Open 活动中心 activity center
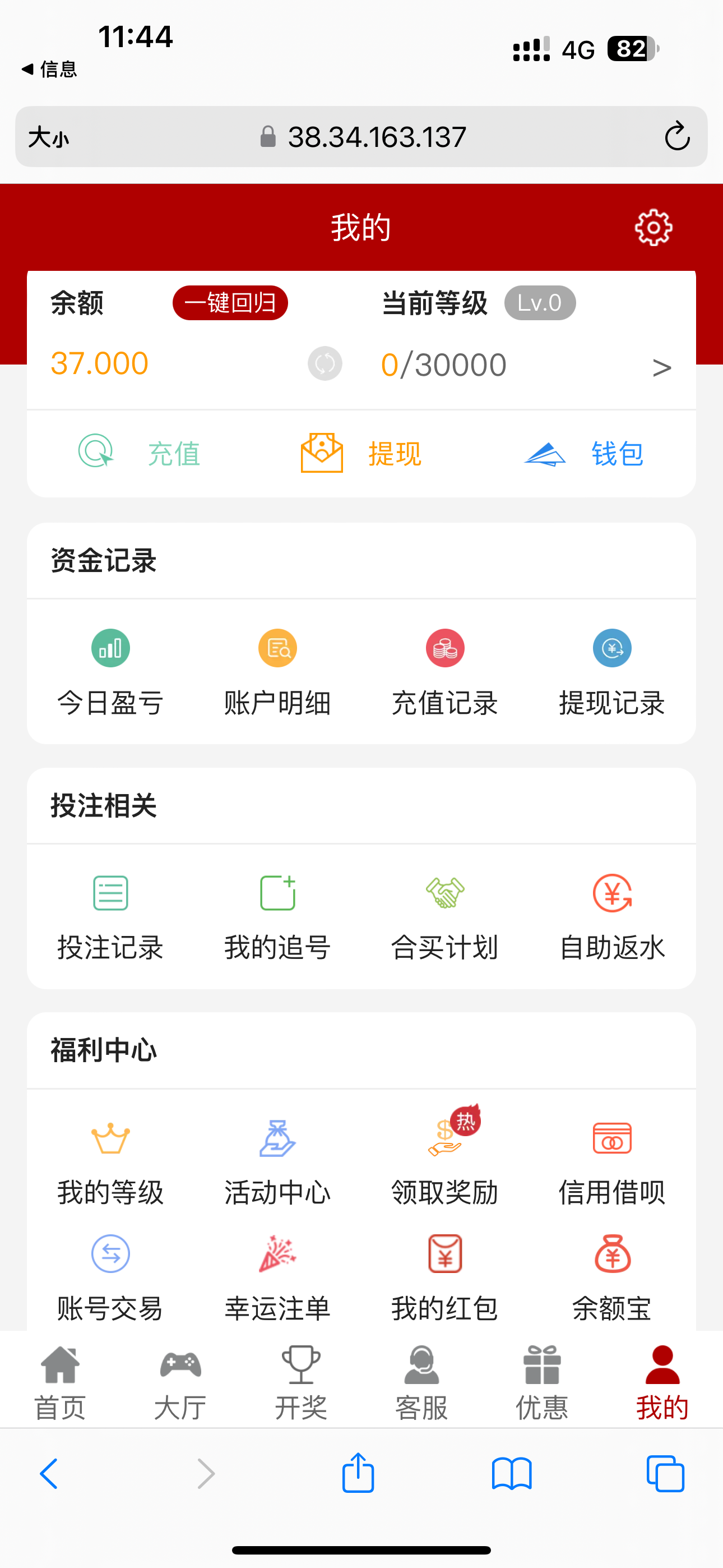This screenshot has height=1568, width=723. [x=277, y=1161]
